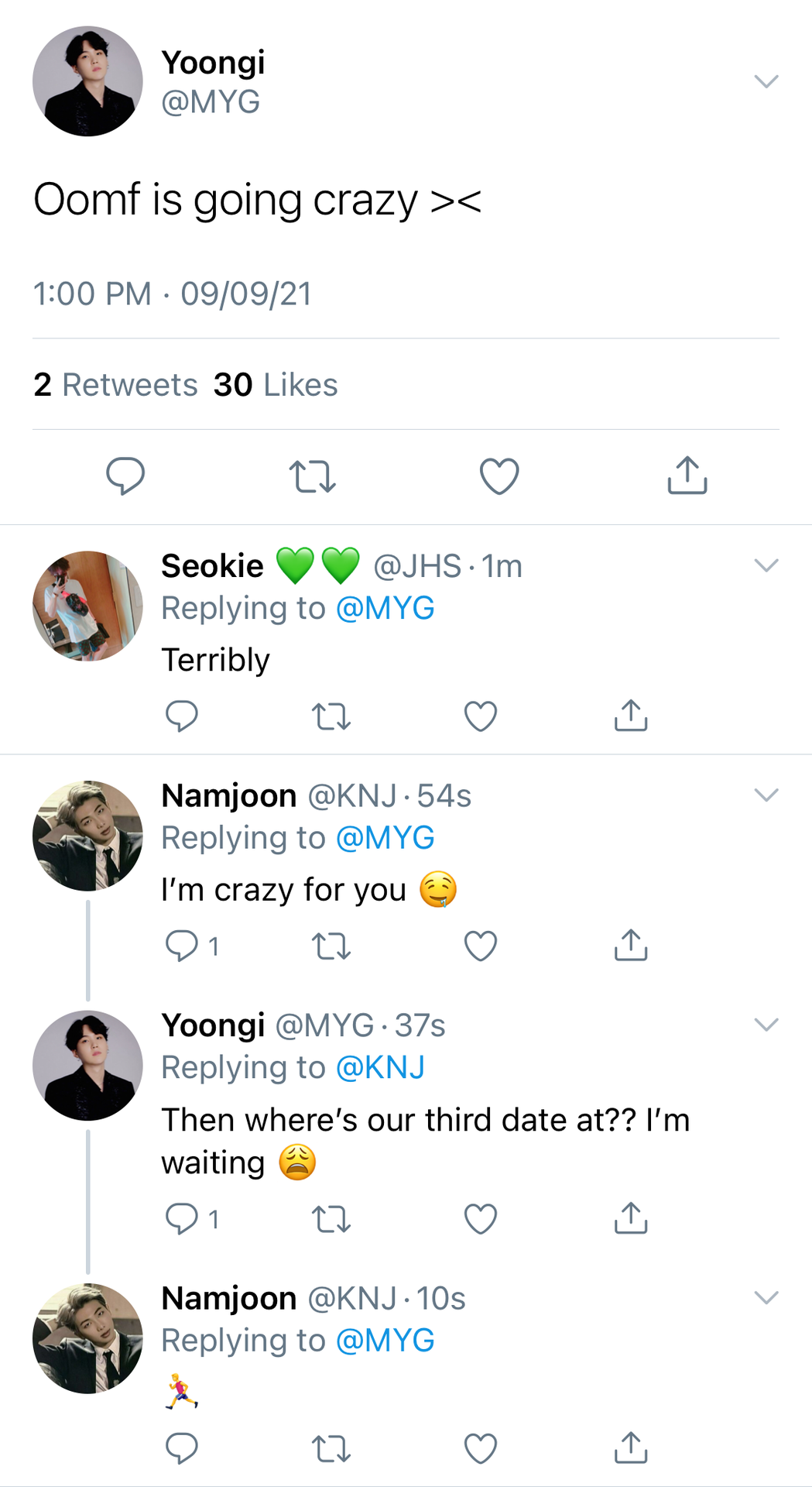
Task: Like Yoongi's "third date" reply
Action: tap(481, 1219)
